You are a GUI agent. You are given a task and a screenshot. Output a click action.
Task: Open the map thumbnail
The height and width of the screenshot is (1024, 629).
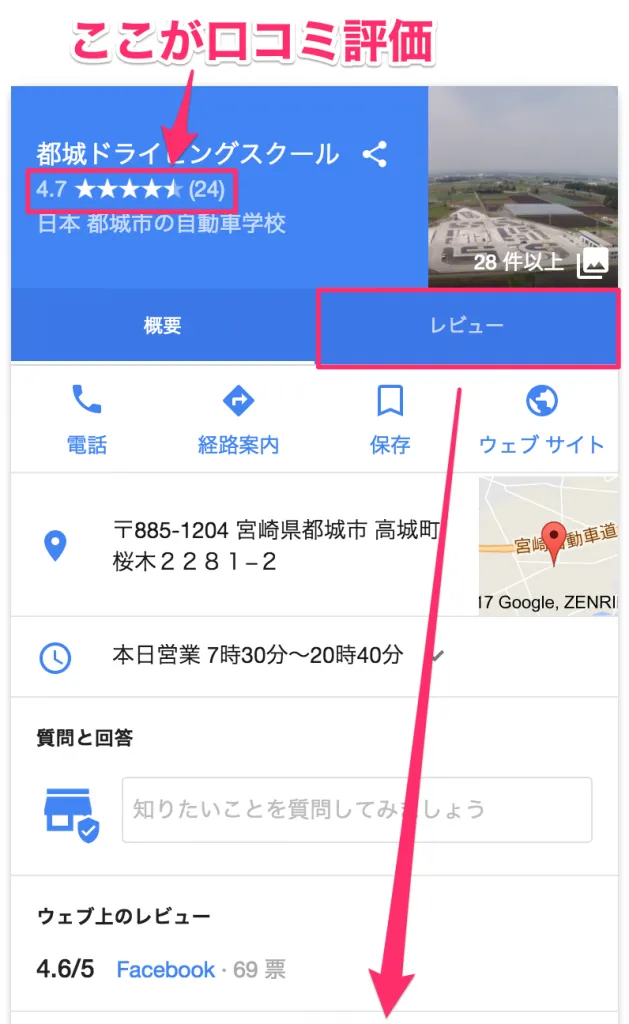[x=548, y=545]
